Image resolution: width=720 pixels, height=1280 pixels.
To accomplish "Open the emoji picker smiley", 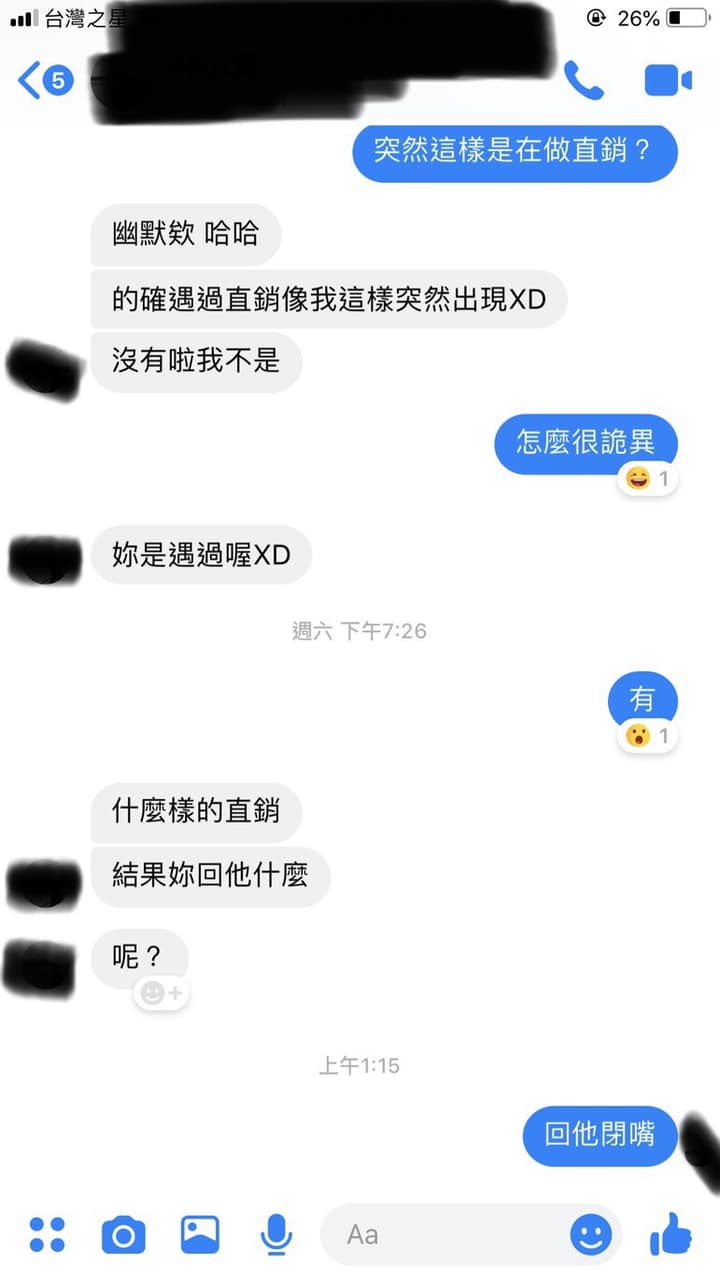I will (x=591, y=1235).
